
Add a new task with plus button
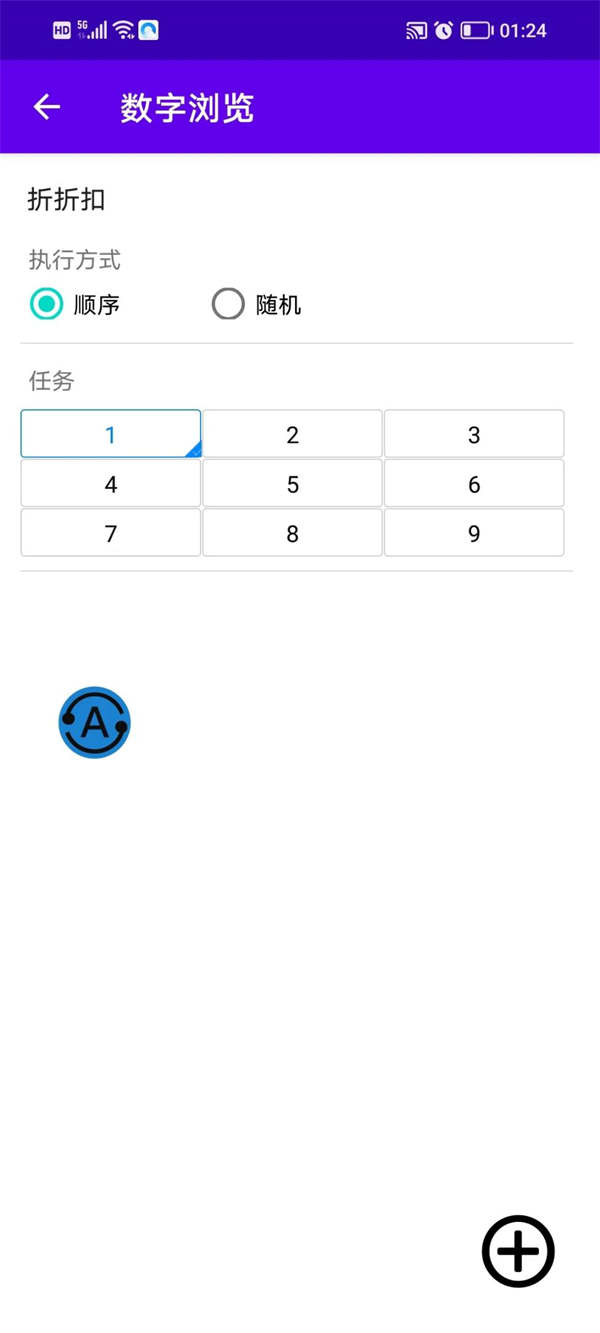pos(518,1251)
